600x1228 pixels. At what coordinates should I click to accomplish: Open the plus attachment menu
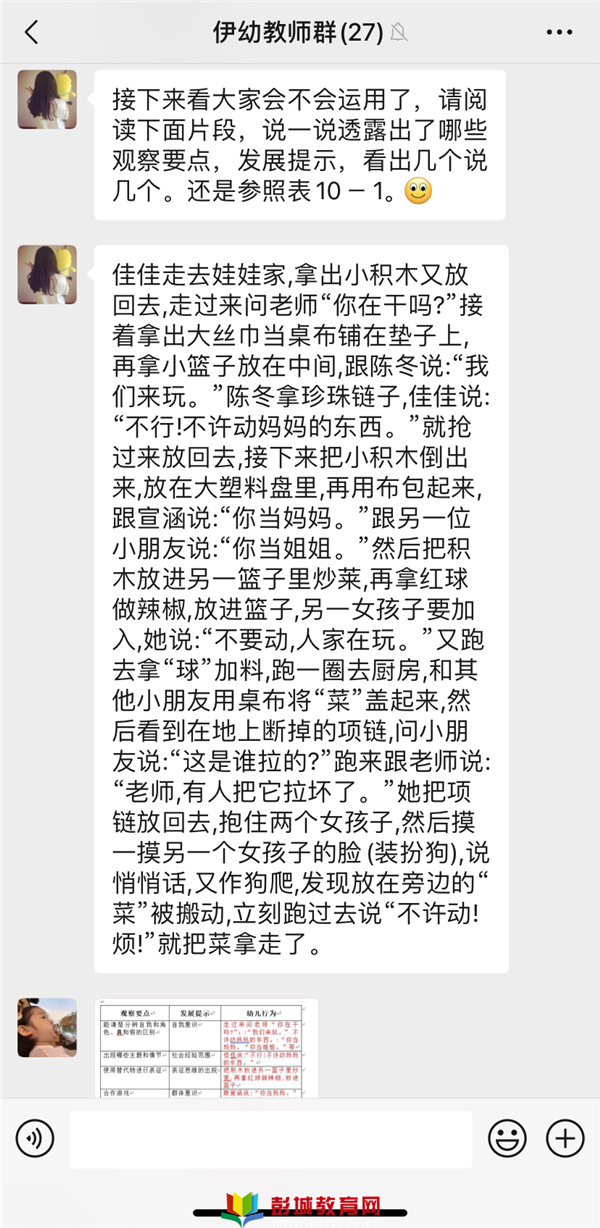point(565,1138)
